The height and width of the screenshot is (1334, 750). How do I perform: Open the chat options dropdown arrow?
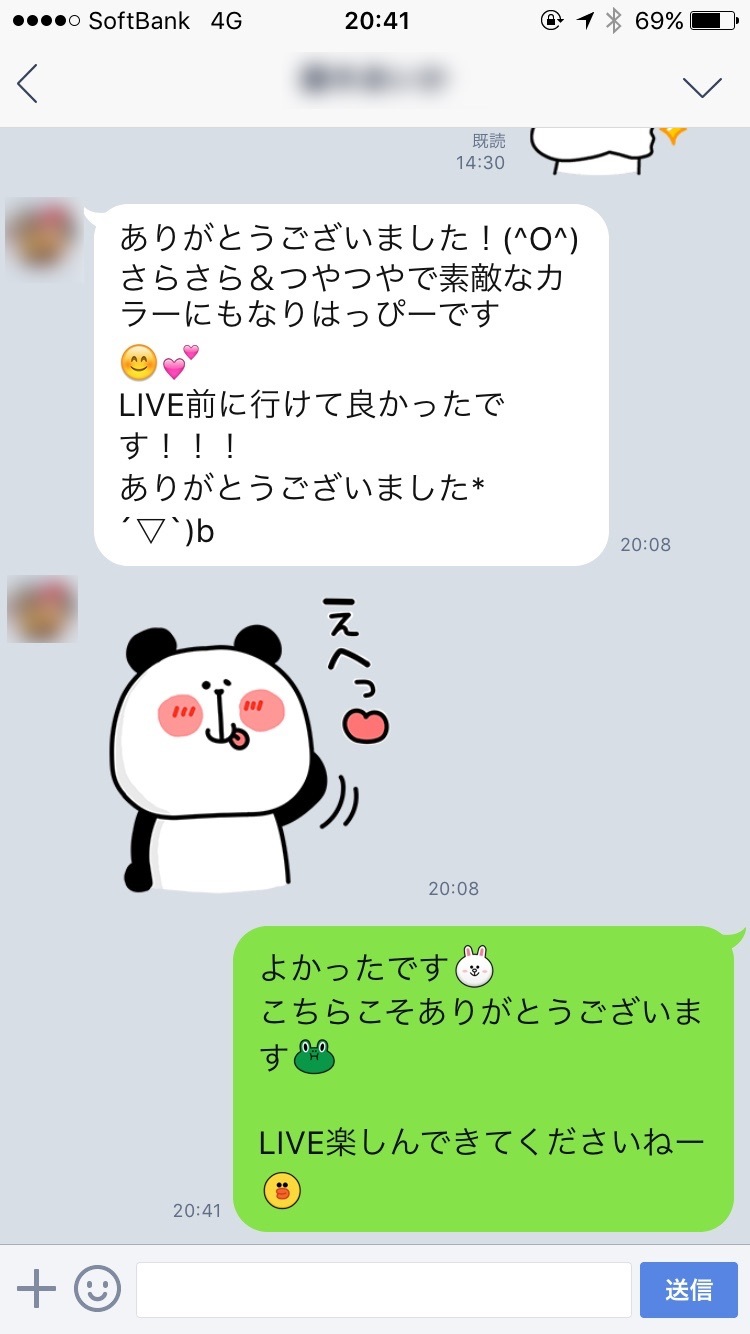click(702, 86)
